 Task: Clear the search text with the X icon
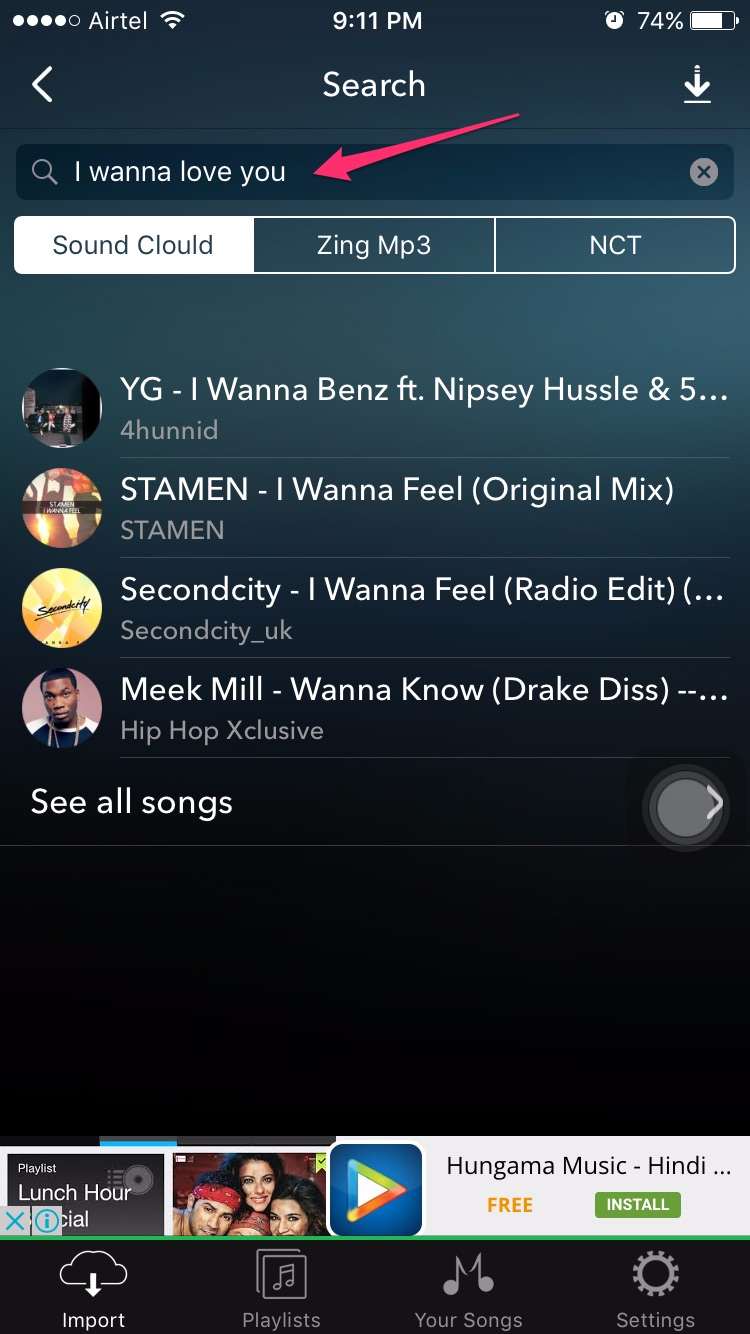[x=704, y=171]
